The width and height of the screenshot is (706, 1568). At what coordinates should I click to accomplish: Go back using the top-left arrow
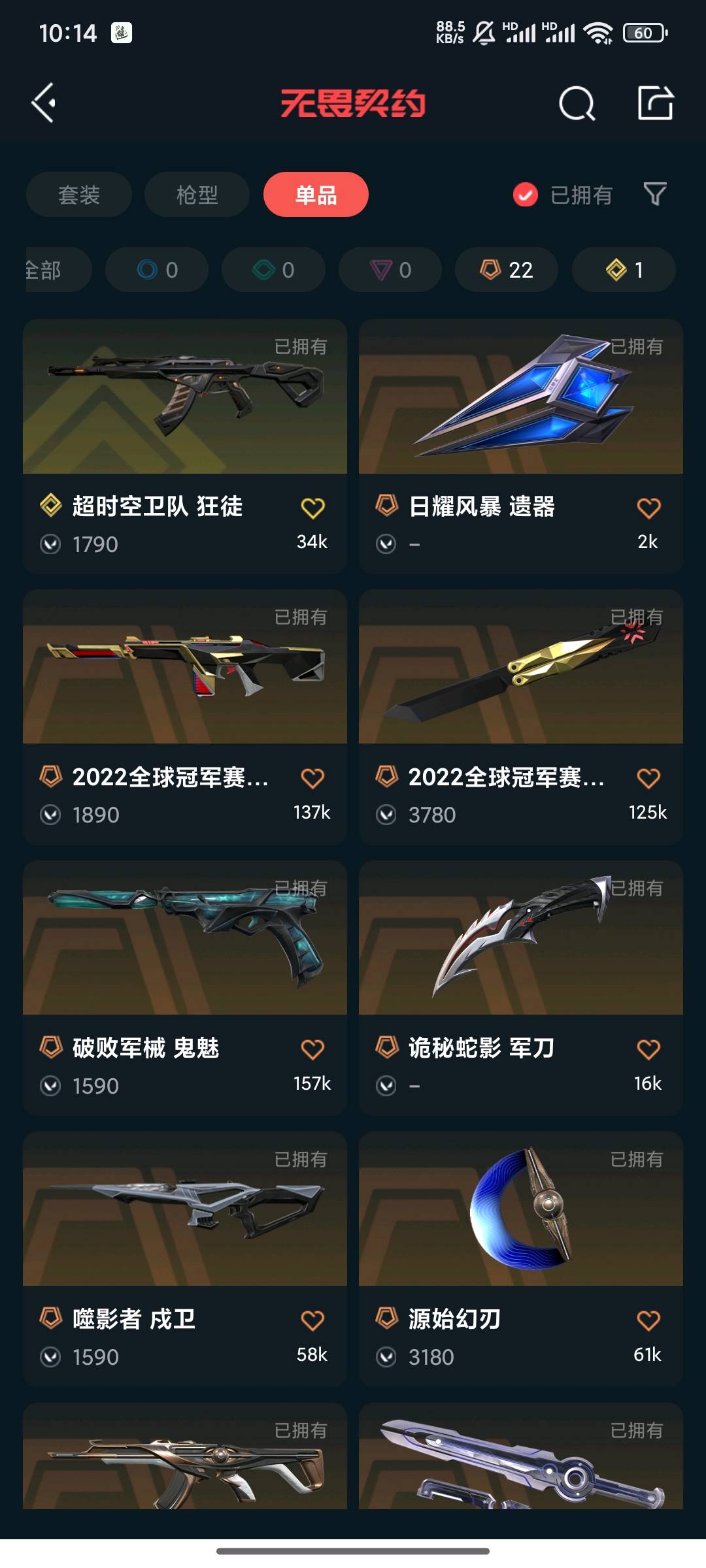[44, 103]
